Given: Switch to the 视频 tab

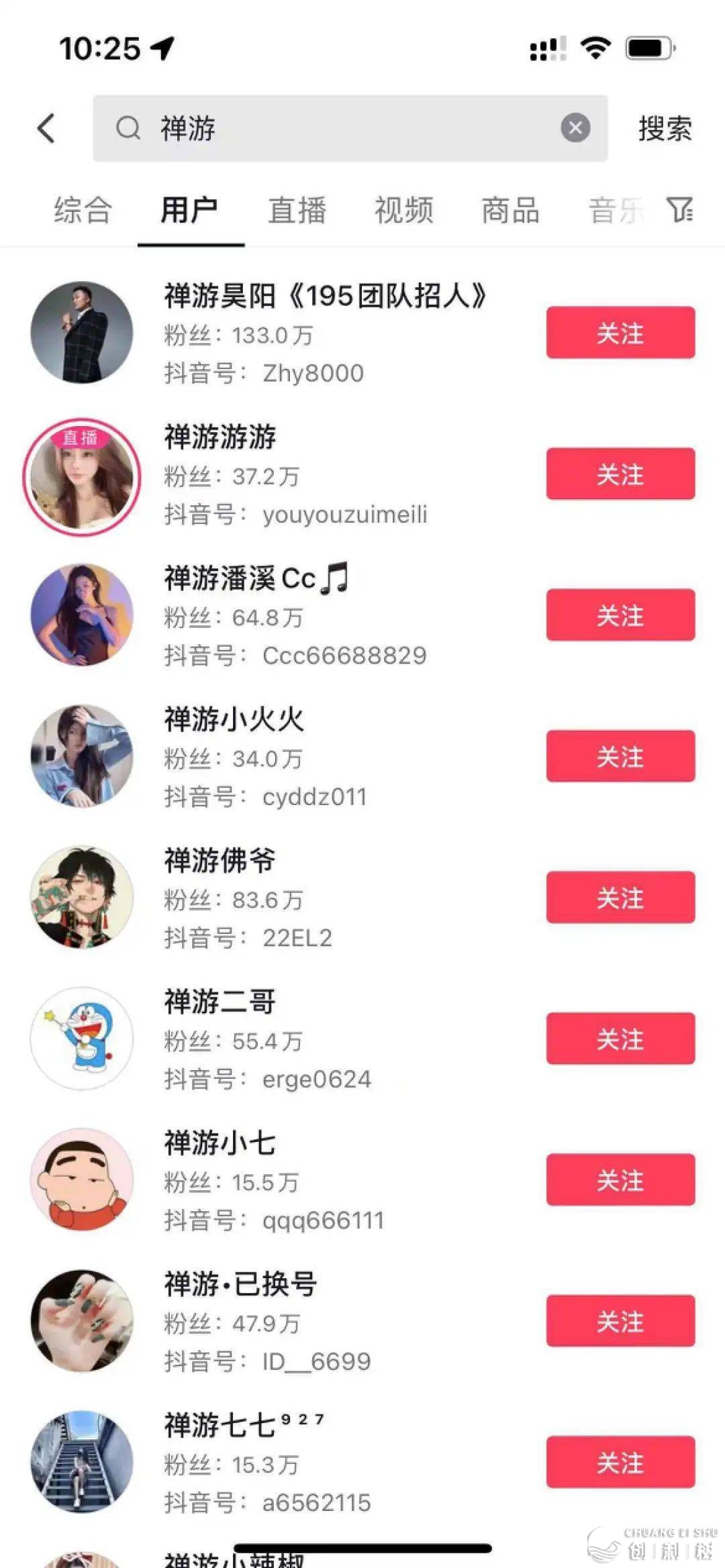Looking at the screenshot, I should pos(403,210).
